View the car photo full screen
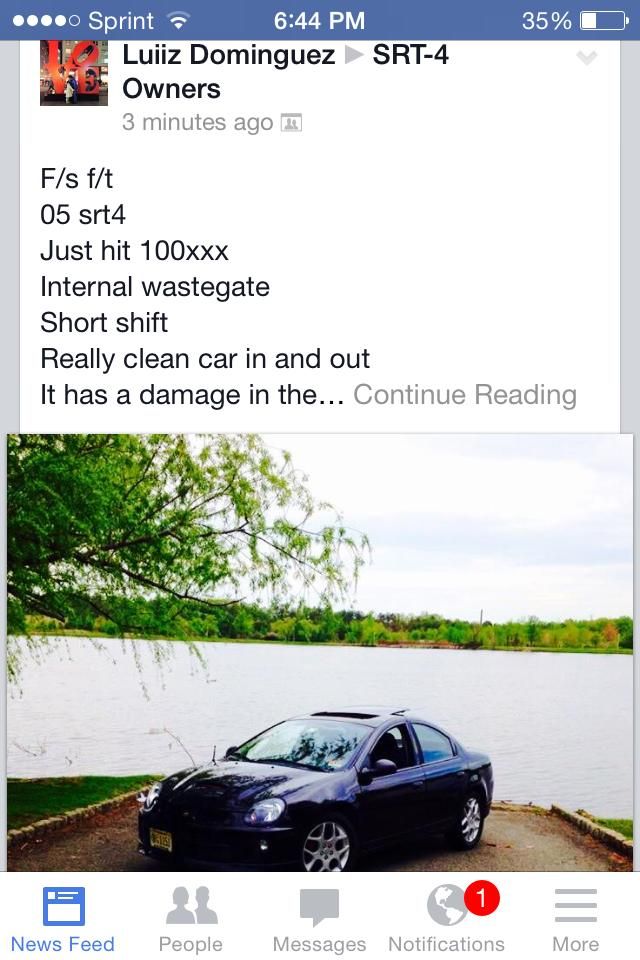The image size is (640, 960). [320, 650]
